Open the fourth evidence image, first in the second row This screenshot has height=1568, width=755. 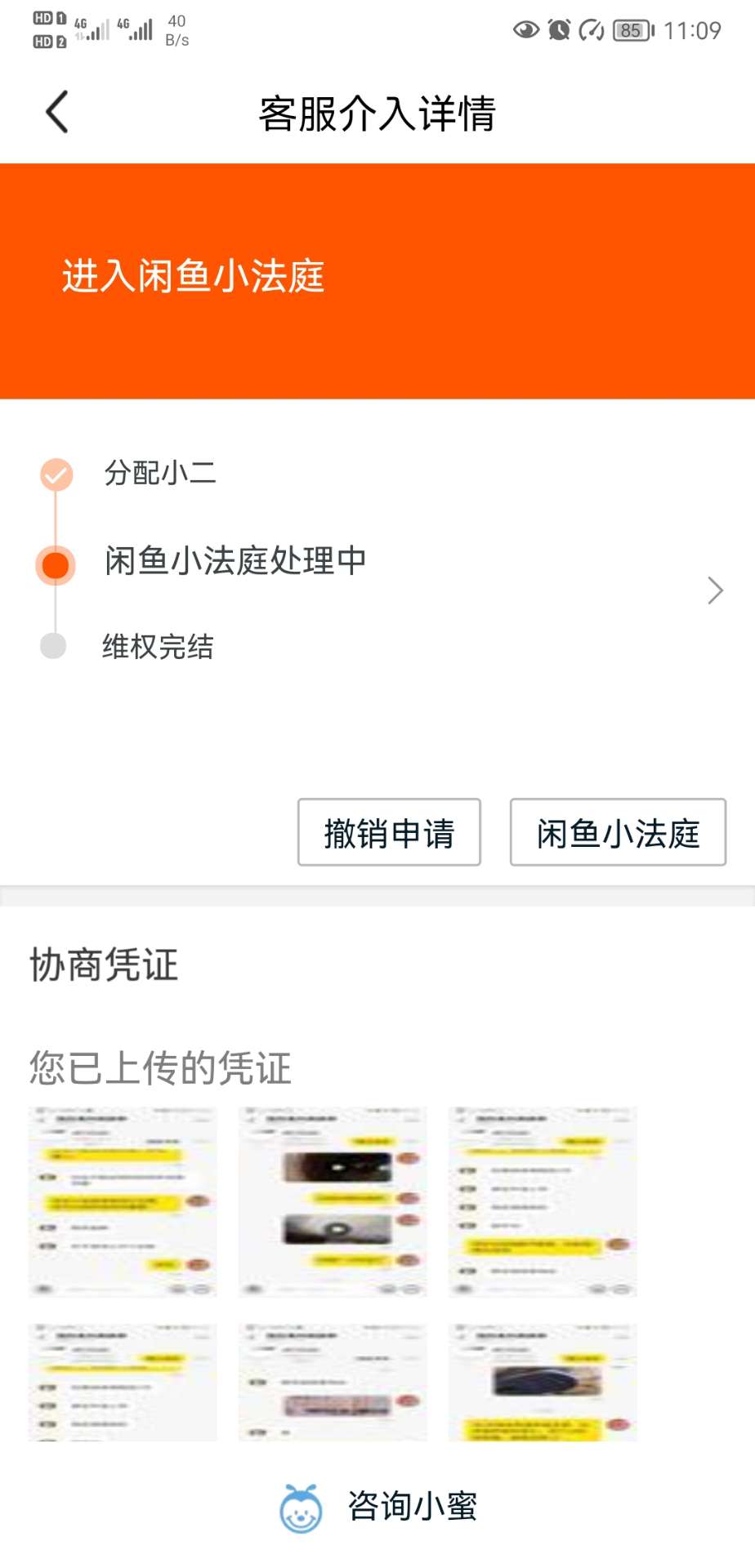[x=123, y=1382]
